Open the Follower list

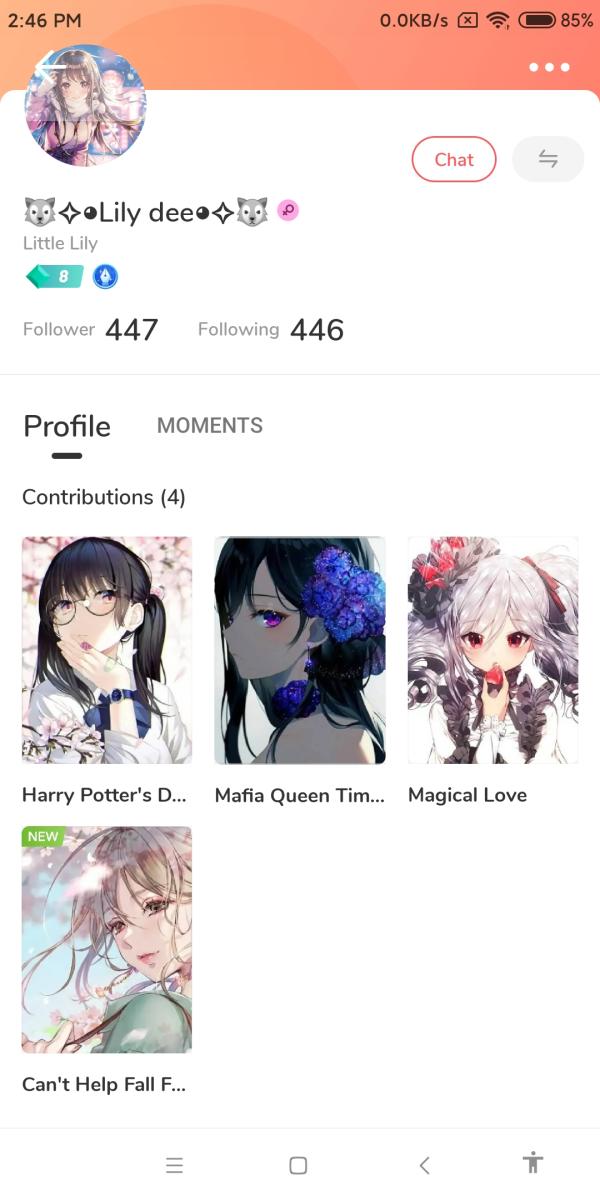tap(90, 330)
